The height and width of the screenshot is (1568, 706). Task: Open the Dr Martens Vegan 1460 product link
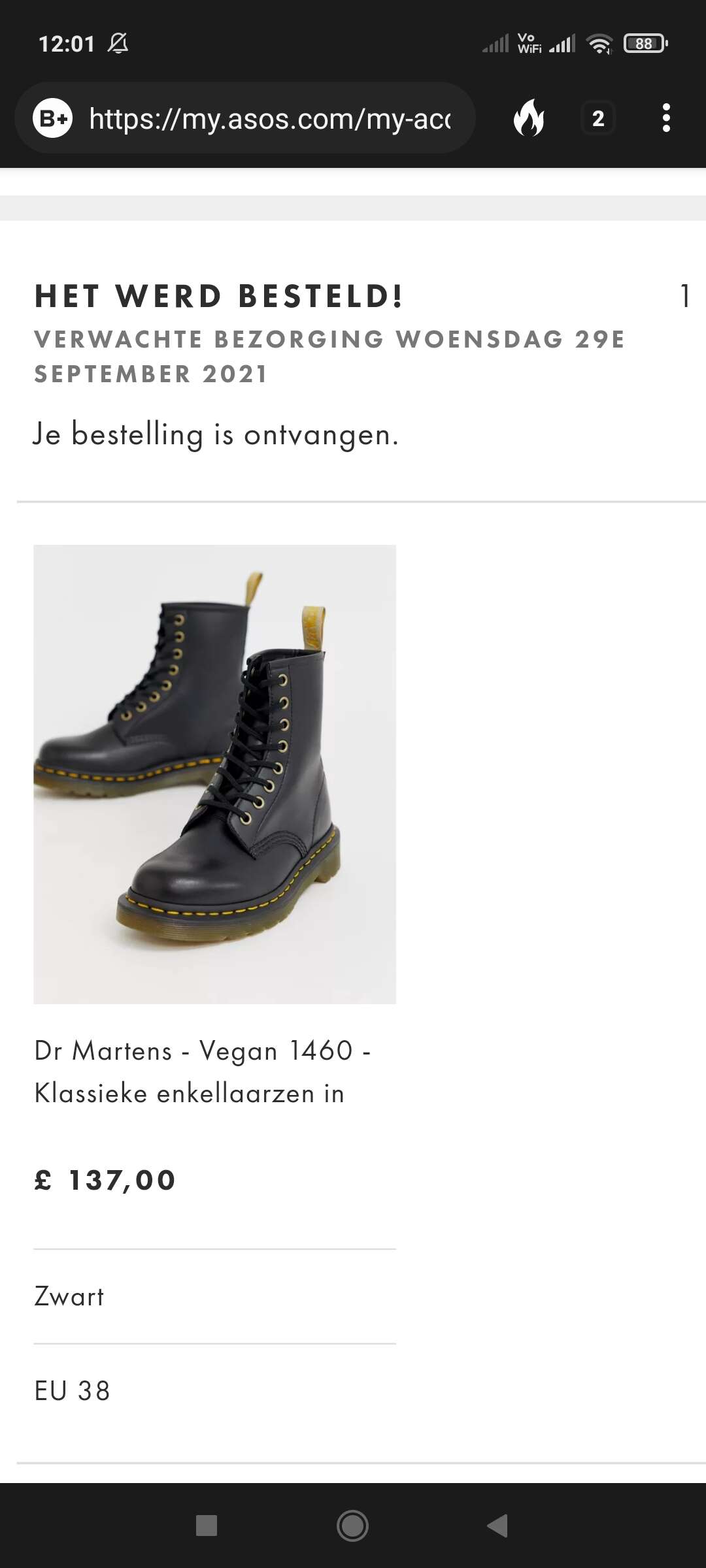(203, 1071)
